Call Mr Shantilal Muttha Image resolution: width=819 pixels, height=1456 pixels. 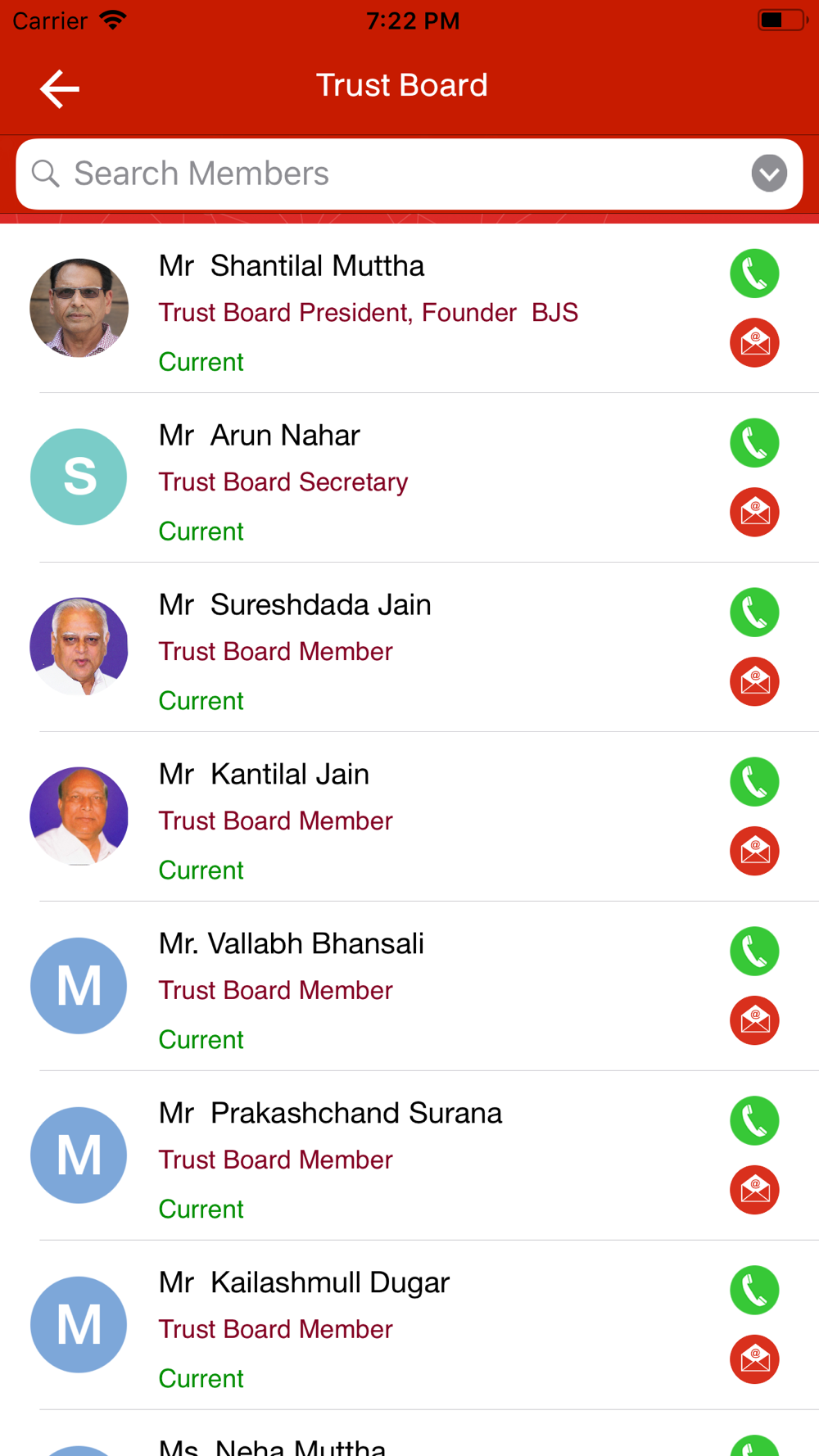tap(754, 274)
